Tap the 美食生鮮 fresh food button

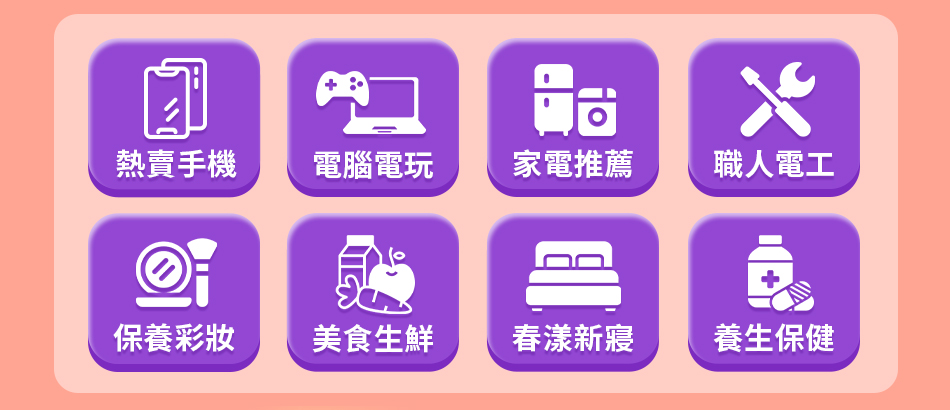click(x=373, y=291)
